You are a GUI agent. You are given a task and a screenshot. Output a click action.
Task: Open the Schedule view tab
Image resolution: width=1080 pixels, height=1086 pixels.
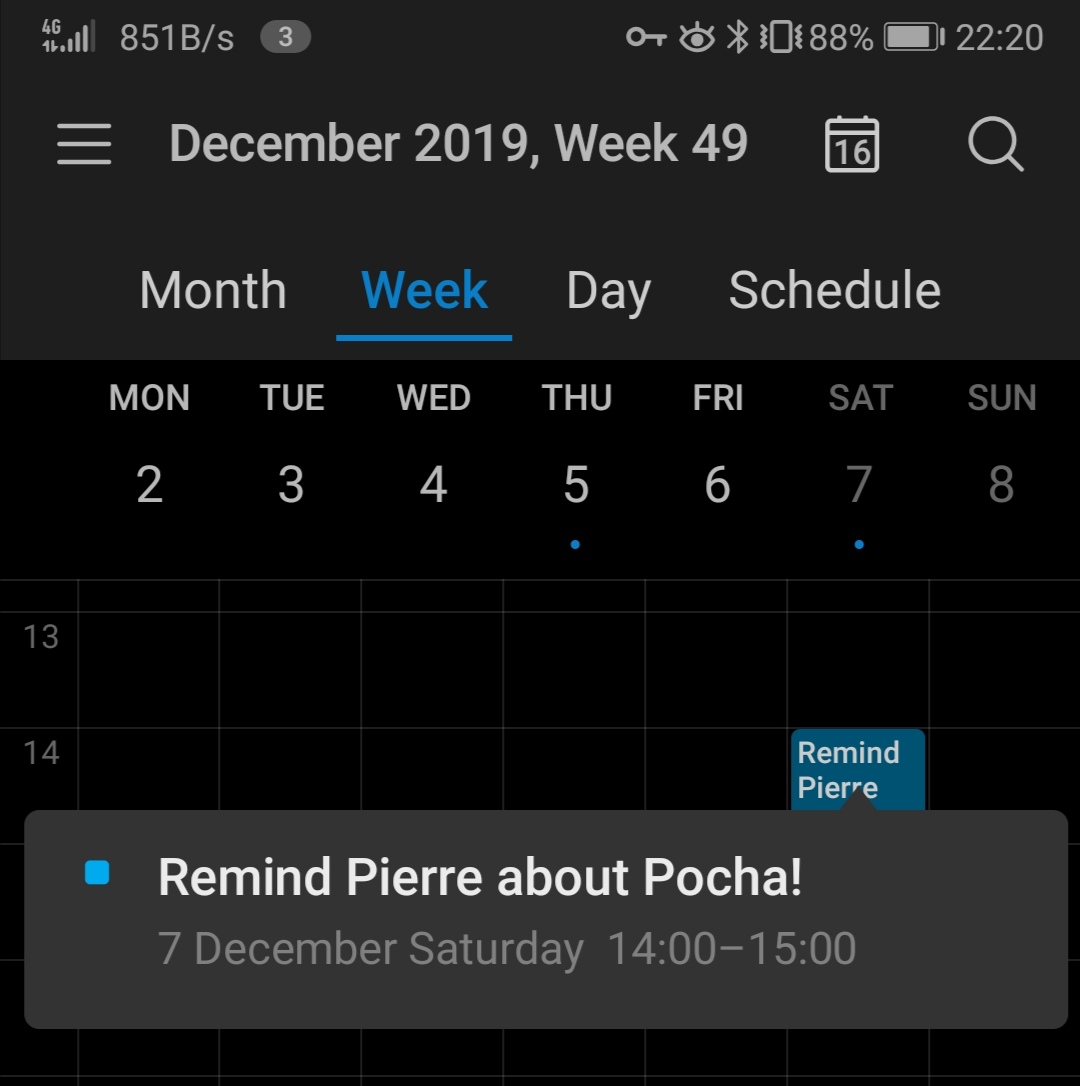834,291
